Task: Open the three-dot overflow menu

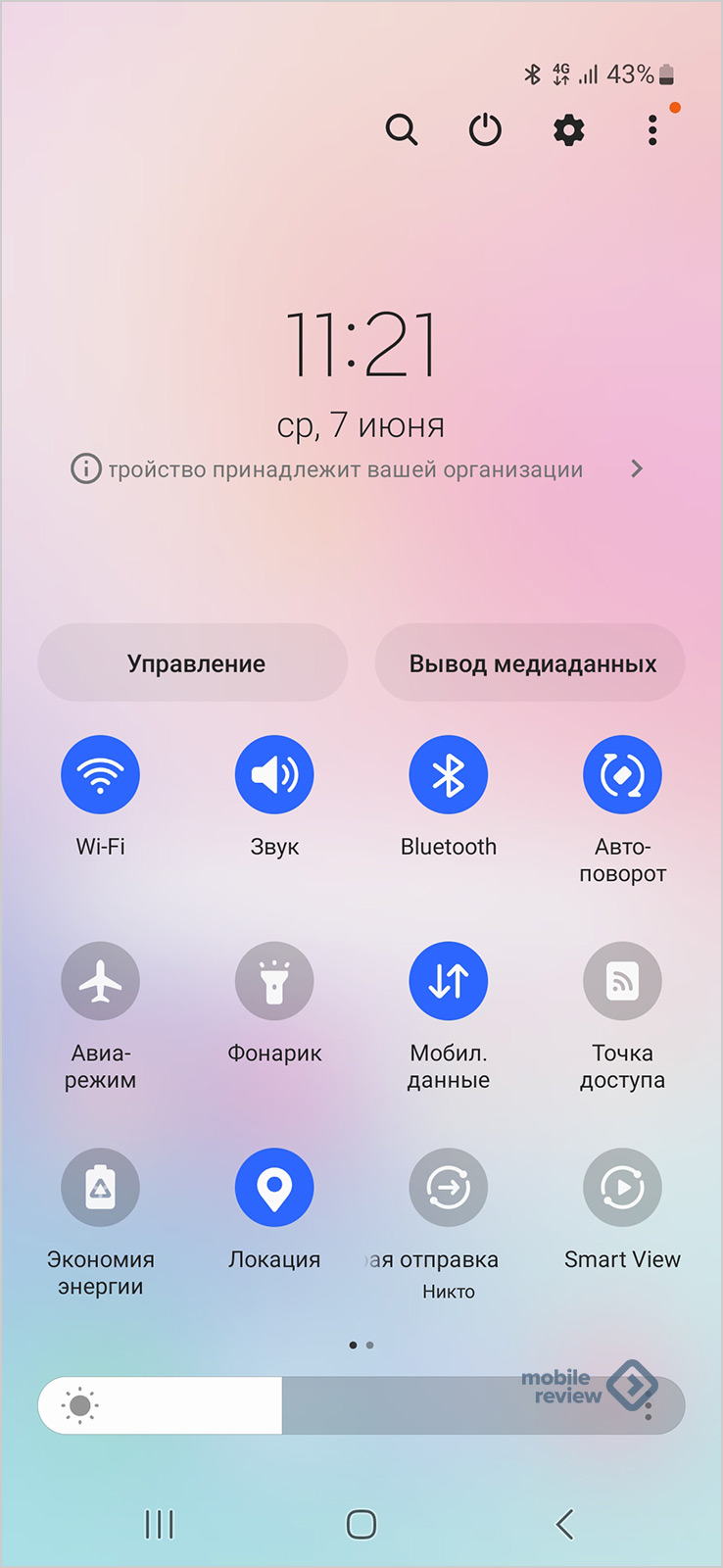Action: (652, 129)
